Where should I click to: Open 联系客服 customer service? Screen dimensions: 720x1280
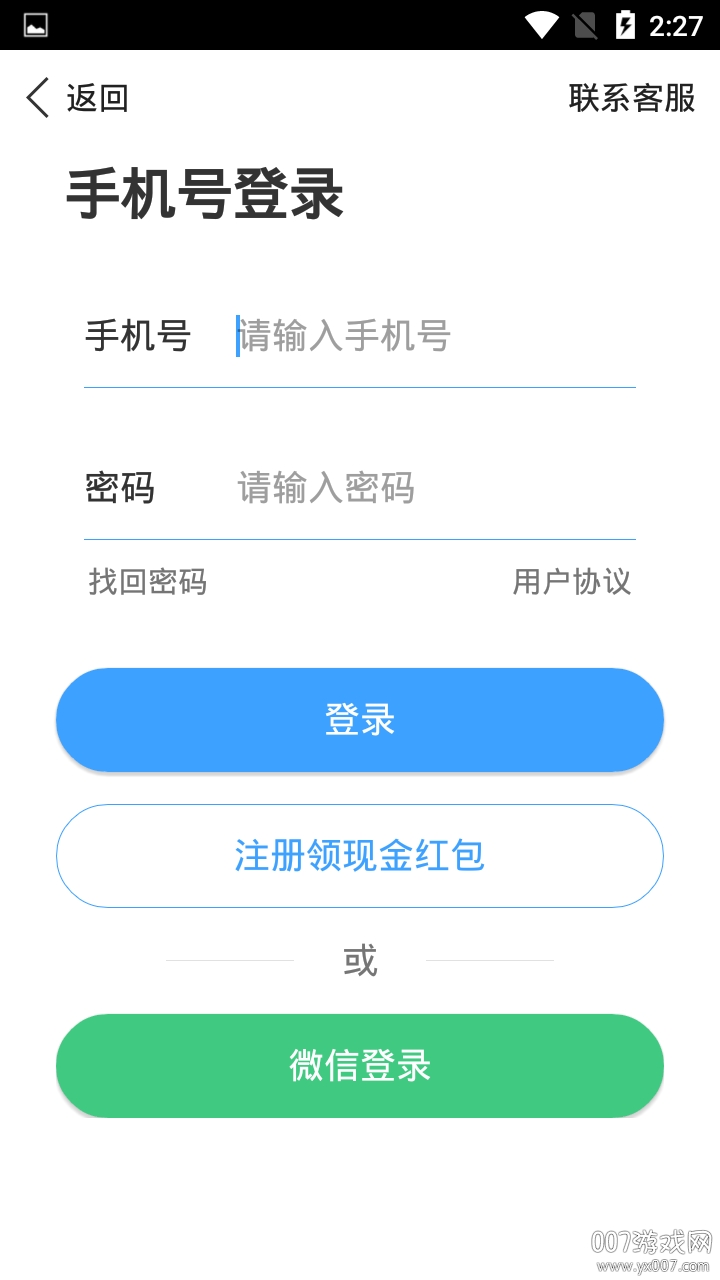tap(634, 99)
